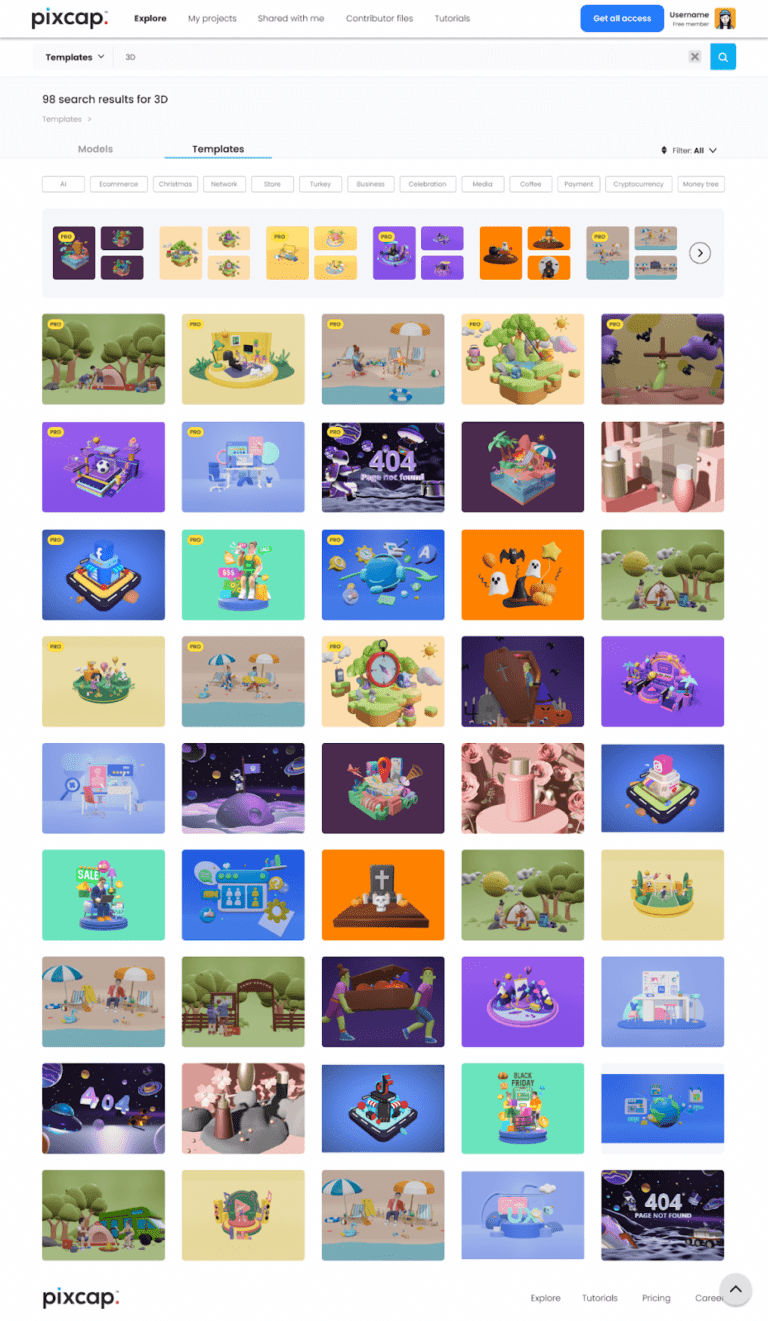Select the Christmas chip
Image resolution: width=768 pixels, height=1321 pixels.
[175, 184]
